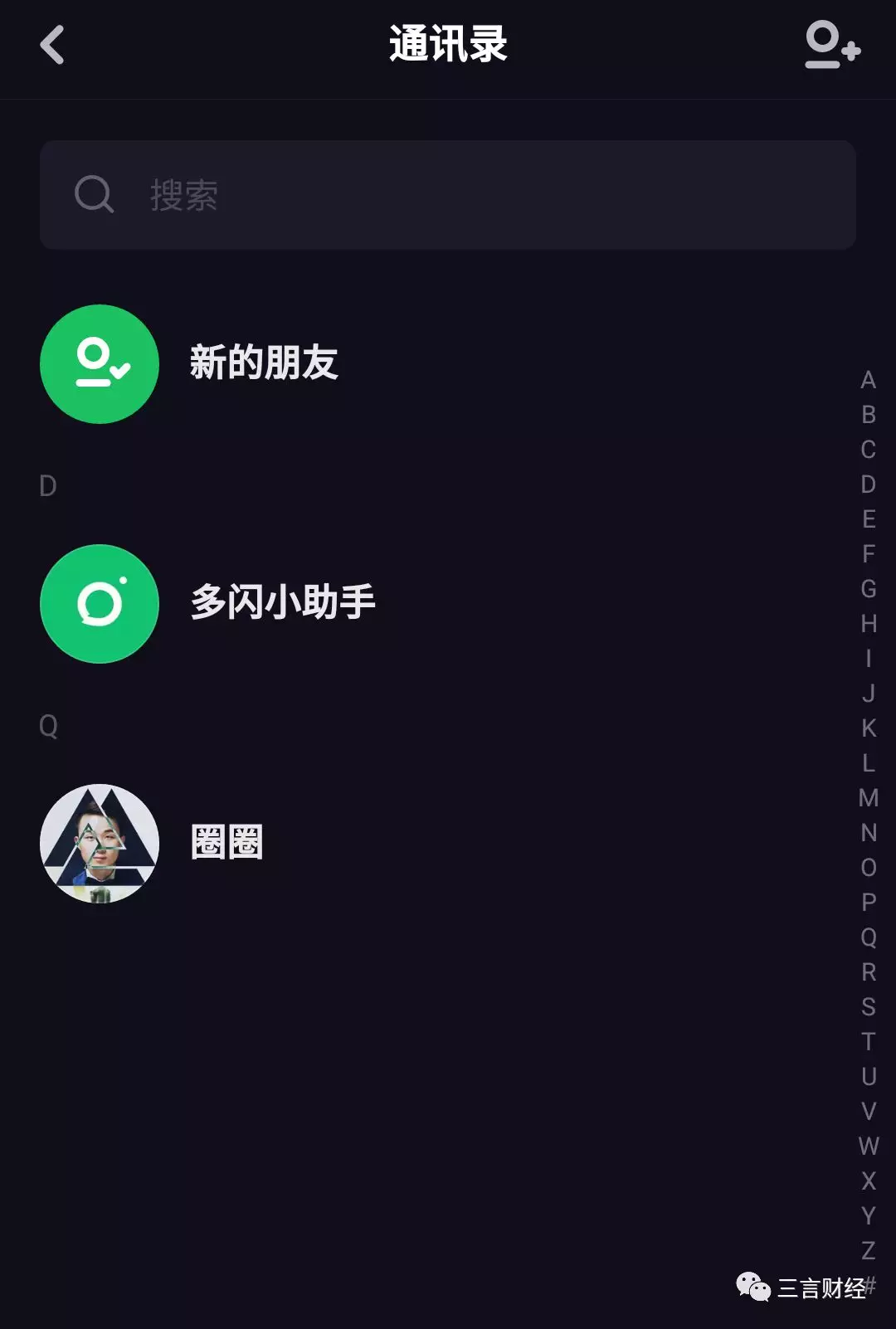Jump to letter A in index
The width and height of the screenshot is (896, 1329).
pos(868,380)
